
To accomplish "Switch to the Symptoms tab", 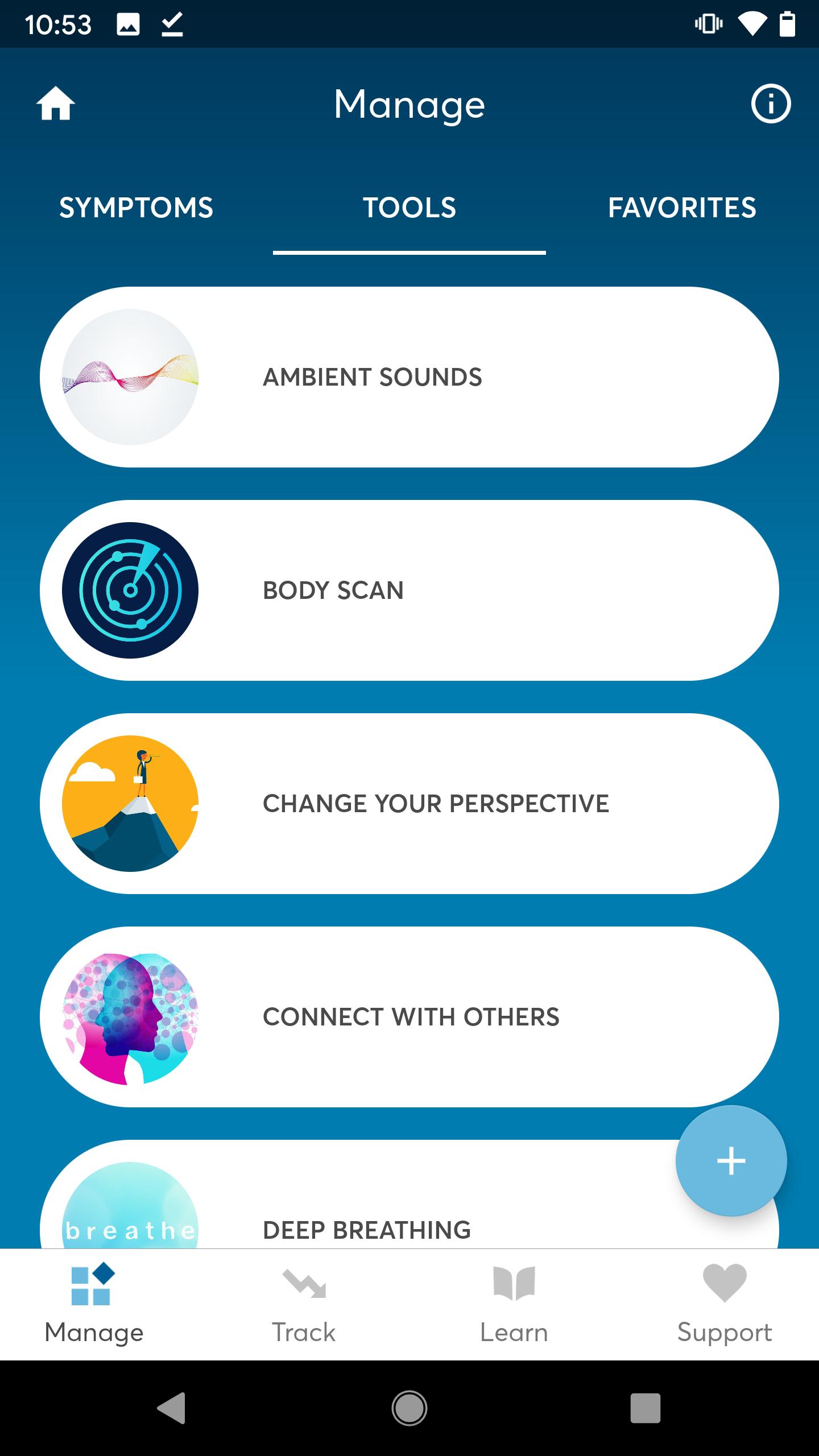I will (136, 208).
